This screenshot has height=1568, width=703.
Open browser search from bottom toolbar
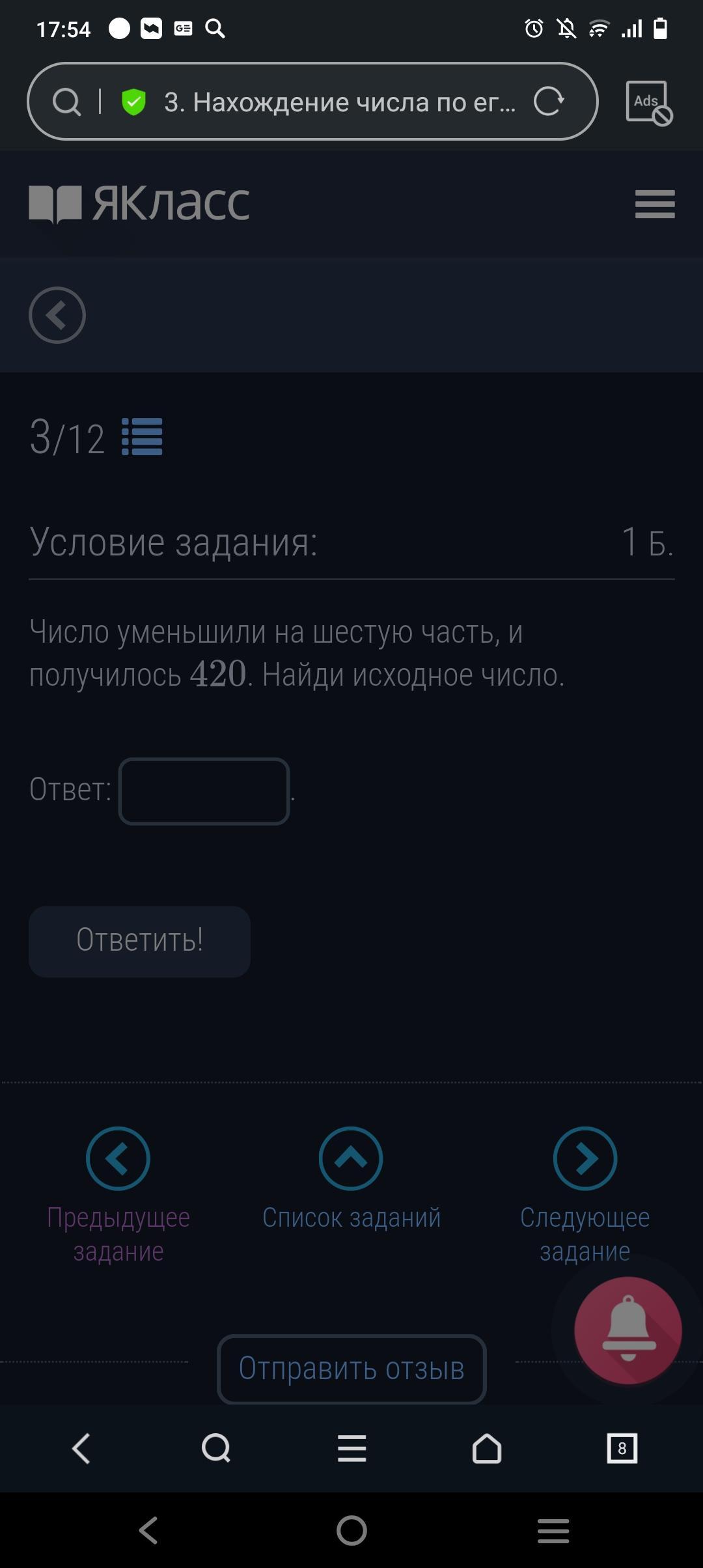(x=216, y=1449)
